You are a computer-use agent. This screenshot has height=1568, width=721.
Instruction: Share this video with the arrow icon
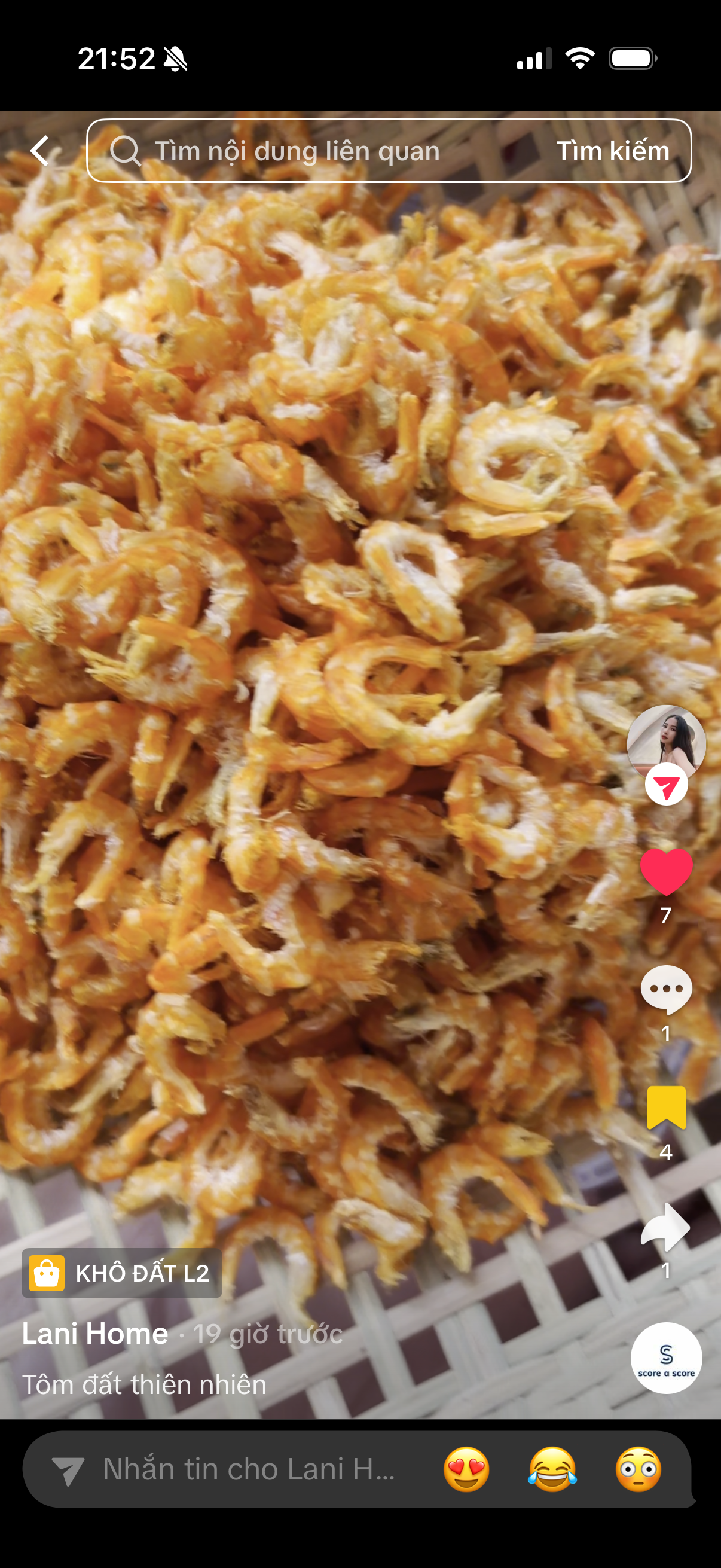tap(665, 1227)
